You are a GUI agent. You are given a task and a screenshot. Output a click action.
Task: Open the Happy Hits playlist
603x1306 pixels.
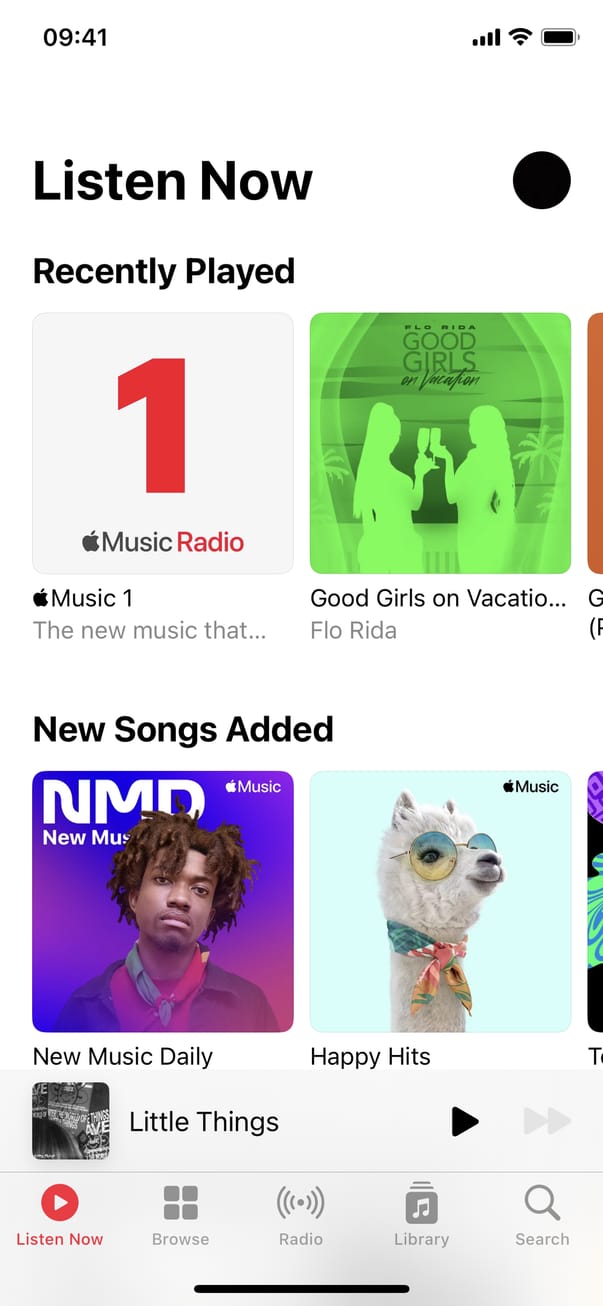(x=440, y=901)
